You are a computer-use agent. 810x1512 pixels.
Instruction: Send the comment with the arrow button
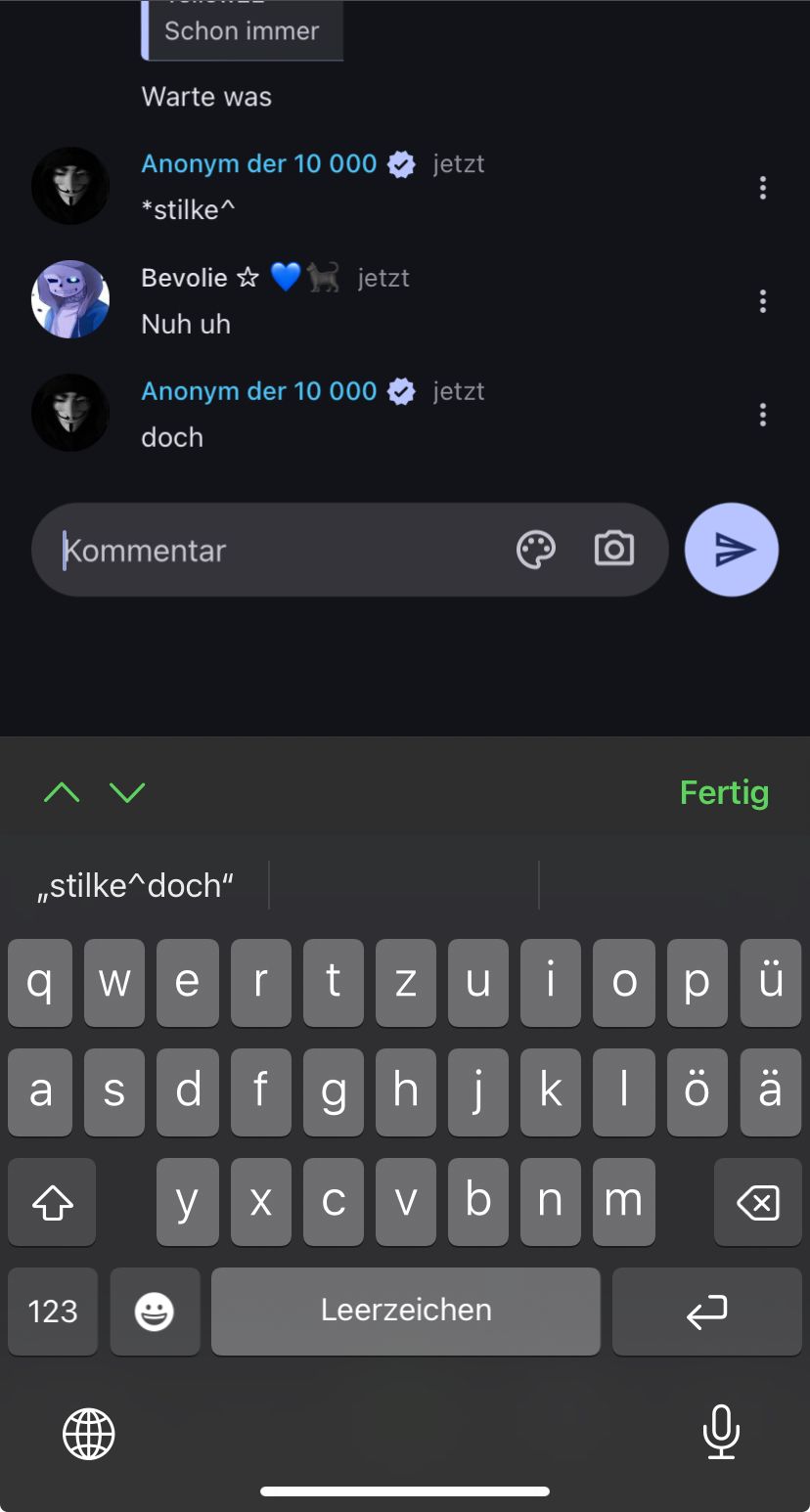coord(732,550)
